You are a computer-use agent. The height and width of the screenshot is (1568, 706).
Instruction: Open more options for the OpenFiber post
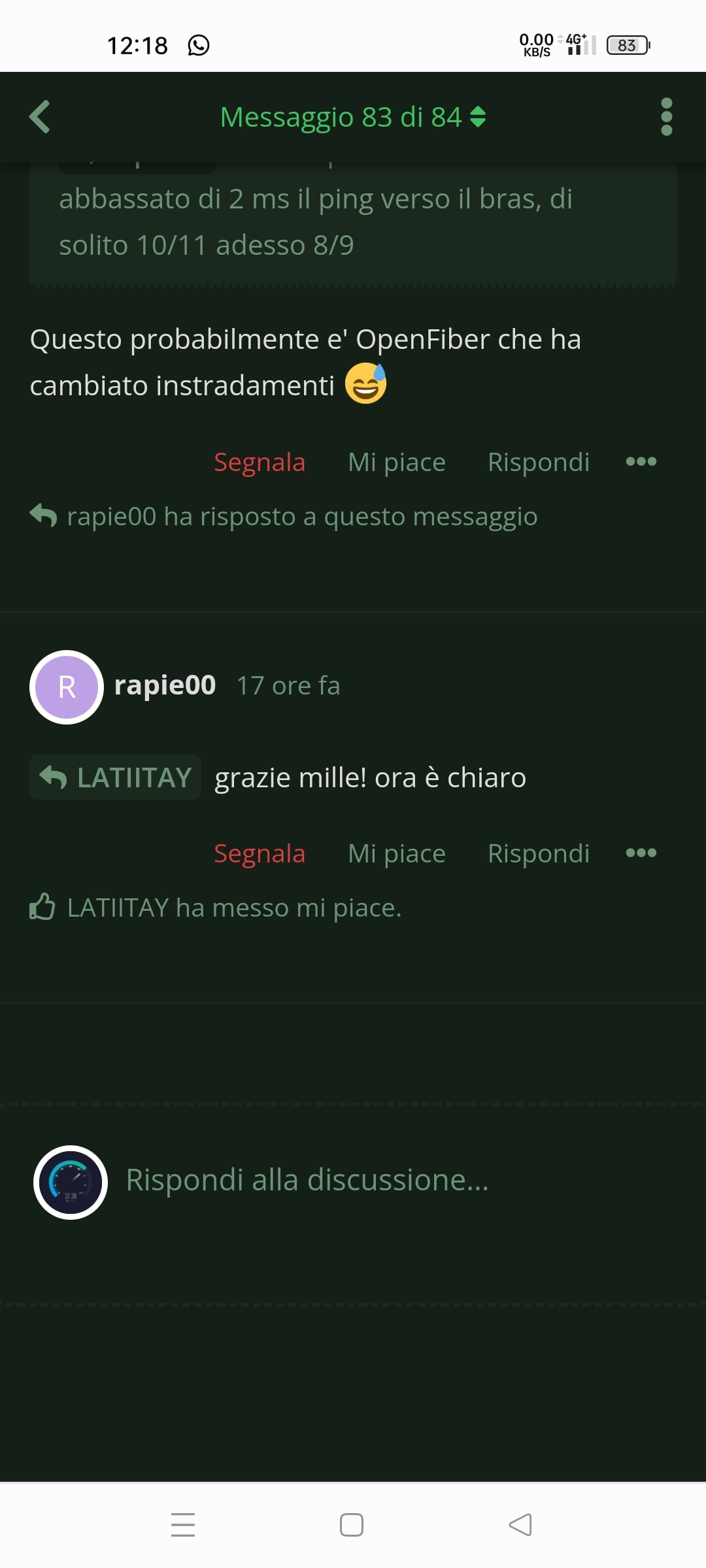(x=641, y=462)
